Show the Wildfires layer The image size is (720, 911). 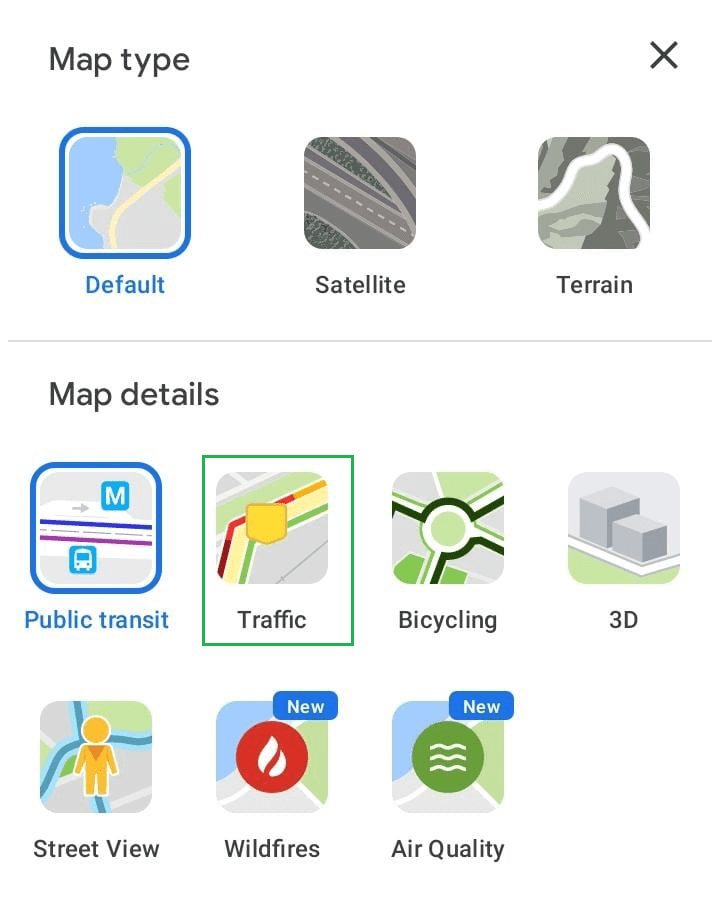272,757
